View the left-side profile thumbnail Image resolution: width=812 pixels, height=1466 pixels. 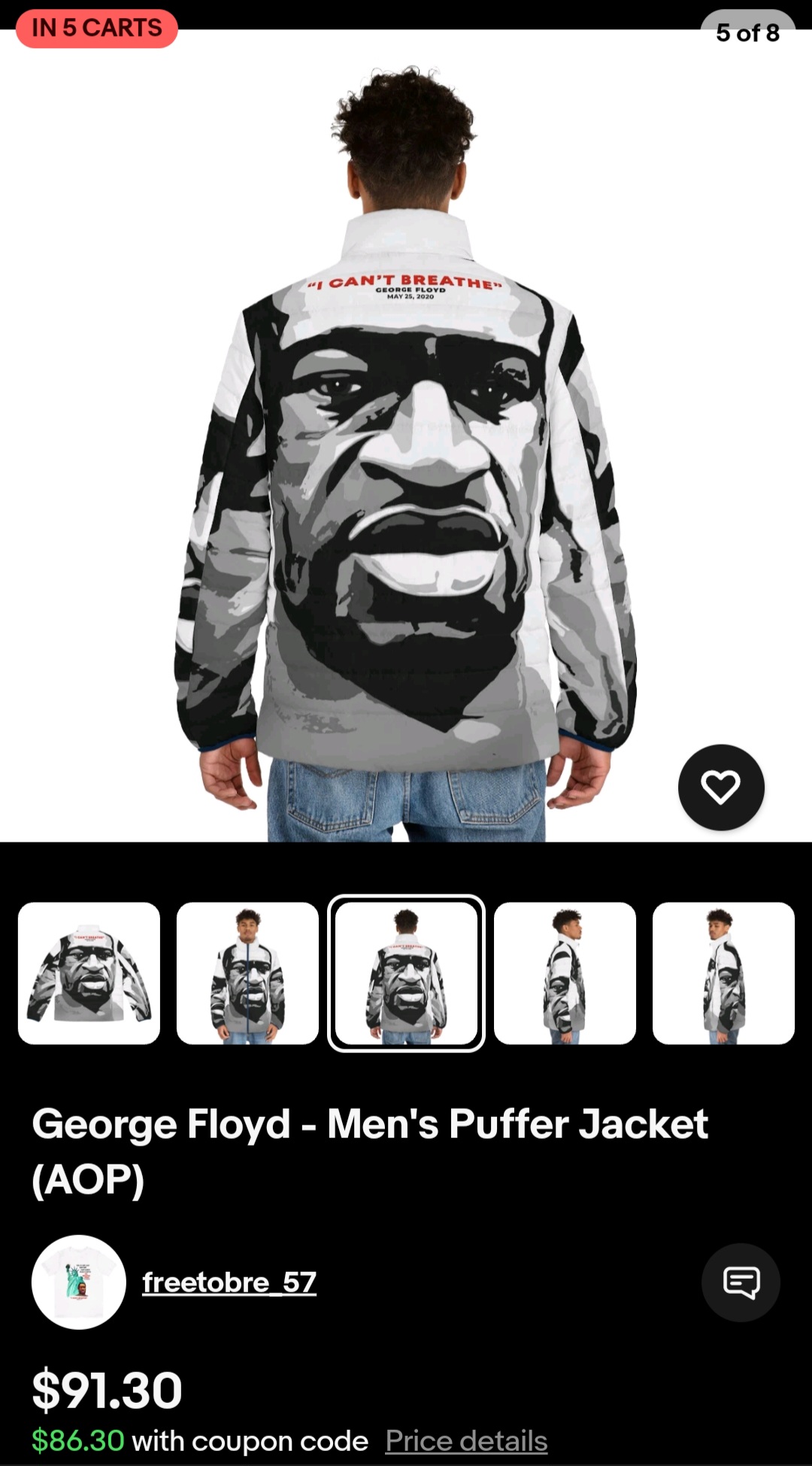[x=723, y=973]
